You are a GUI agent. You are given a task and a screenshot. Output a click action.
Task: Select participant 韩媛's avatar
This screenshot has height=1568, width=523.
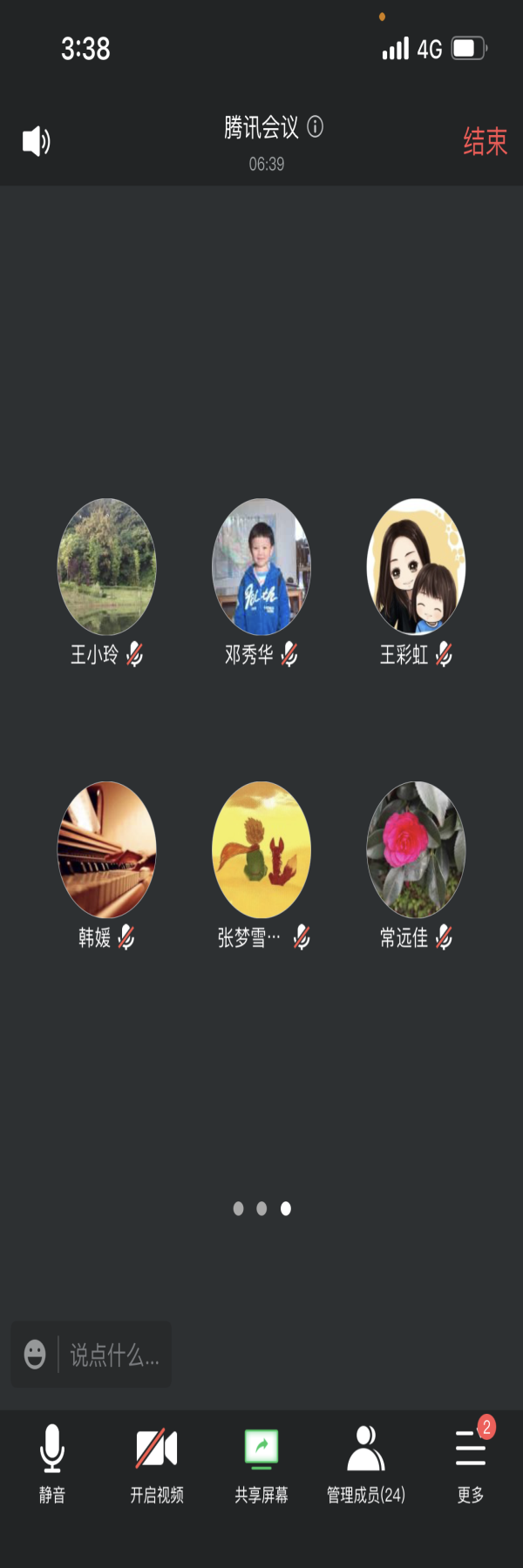106,849
